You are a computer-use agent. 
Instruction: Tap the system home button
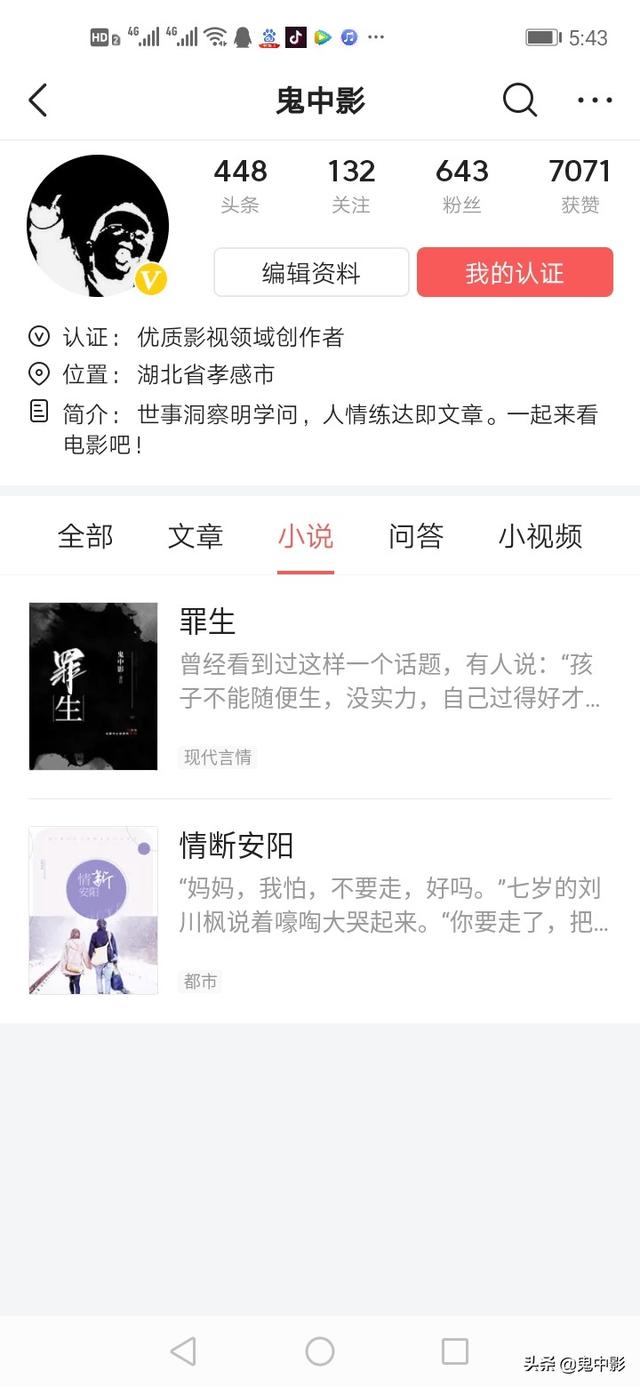320,1352
